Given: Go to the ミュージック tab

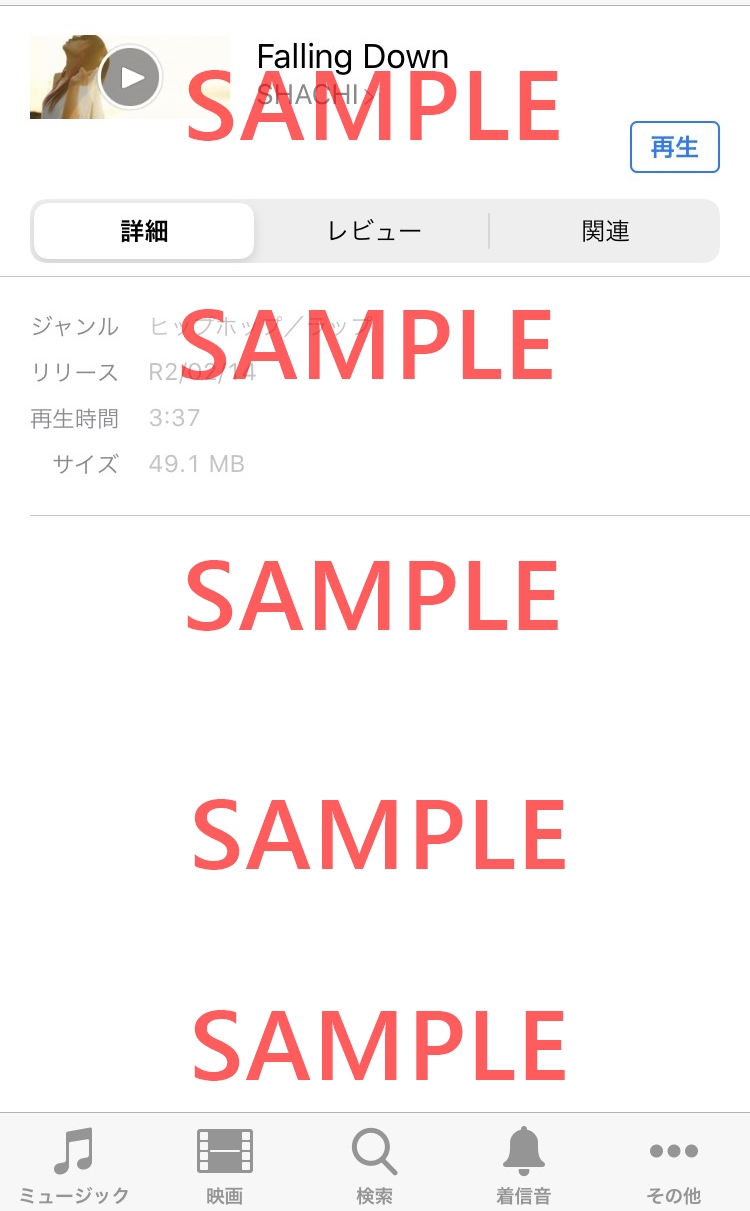Looking at the screenshot, I should click(x=74, y=1164).
